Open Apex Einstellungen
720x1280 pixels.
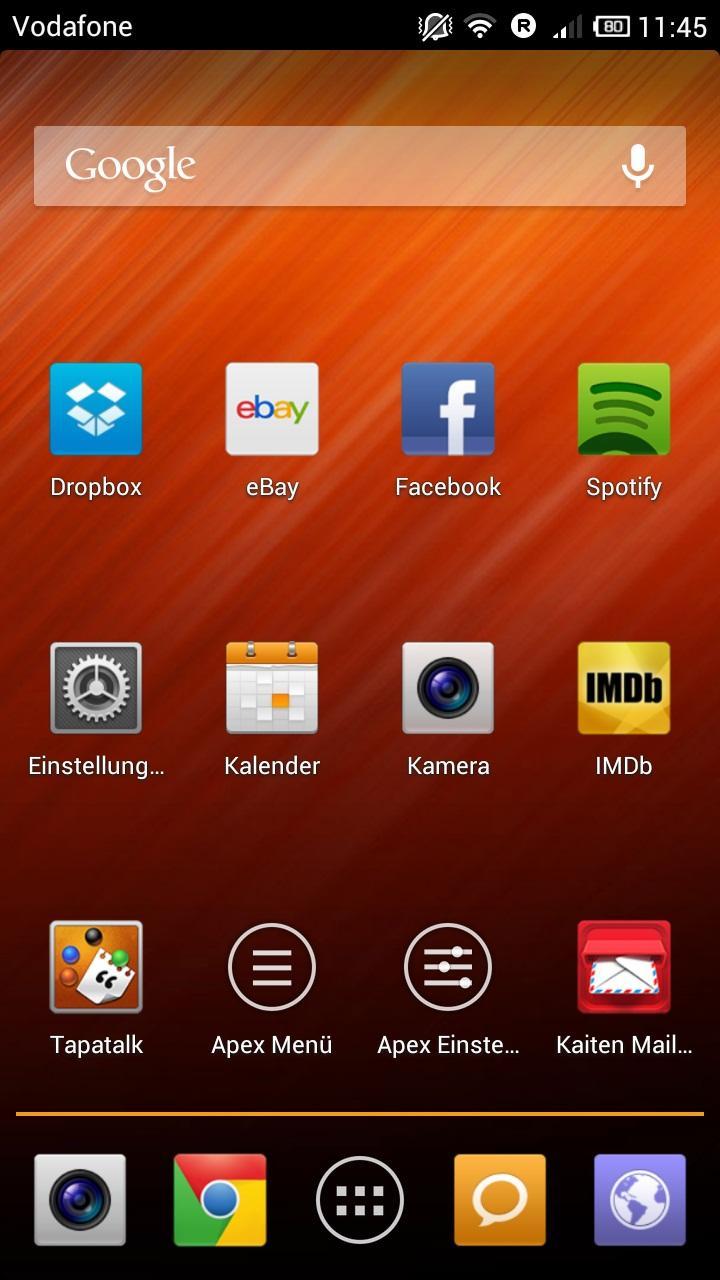[448, 966]
